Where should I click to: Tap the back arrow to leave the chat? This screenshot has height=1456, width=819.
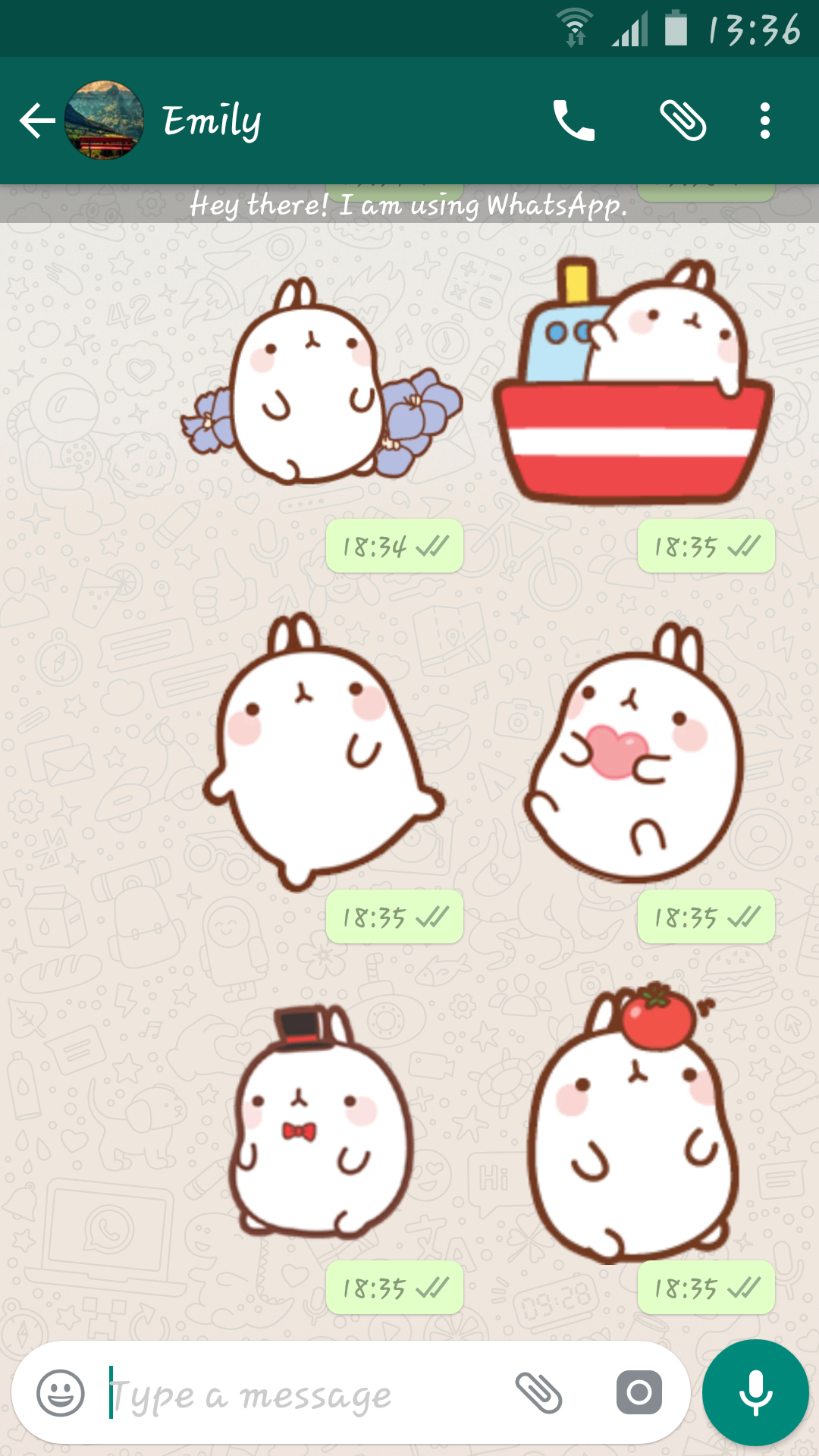[36, 120]
